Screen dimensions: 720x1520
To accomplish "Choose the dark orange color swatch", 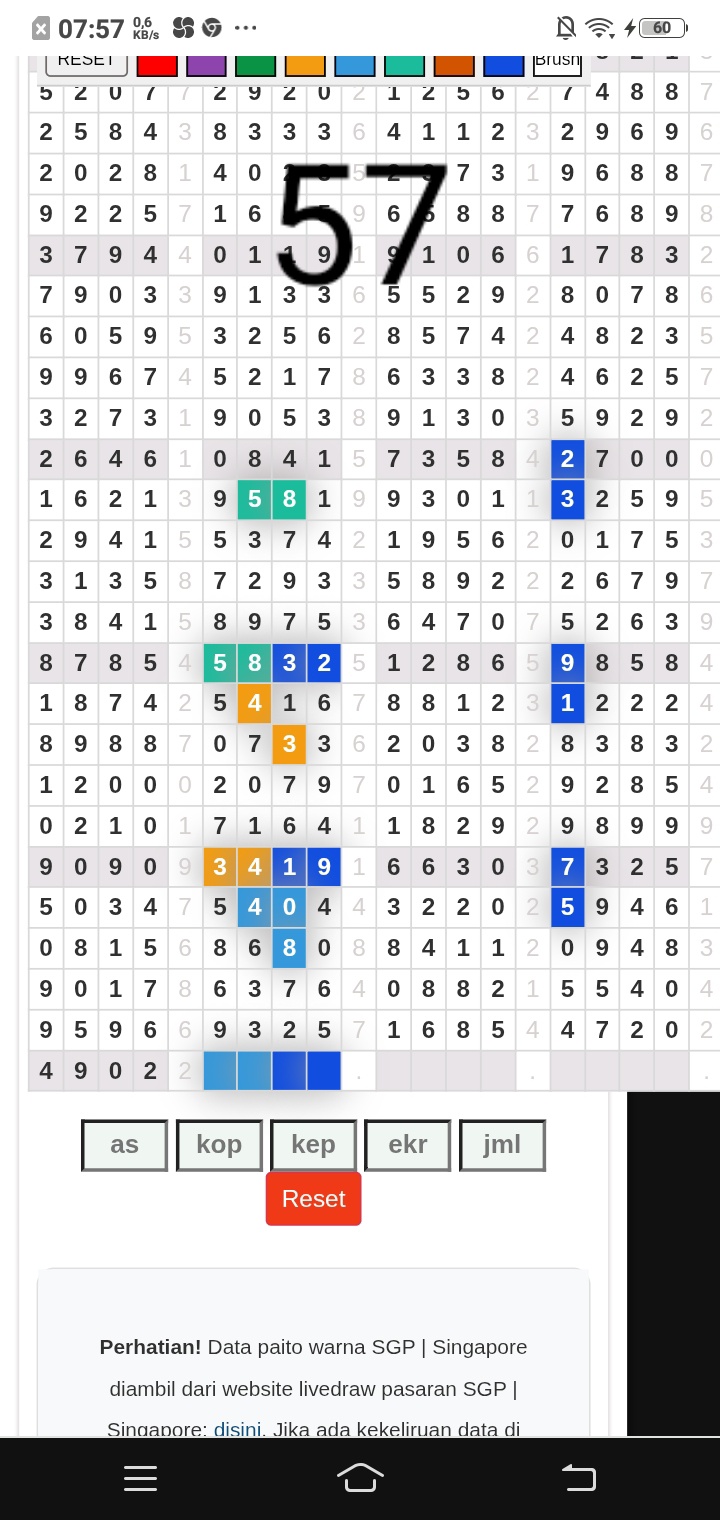I will [x=454, y=65].
